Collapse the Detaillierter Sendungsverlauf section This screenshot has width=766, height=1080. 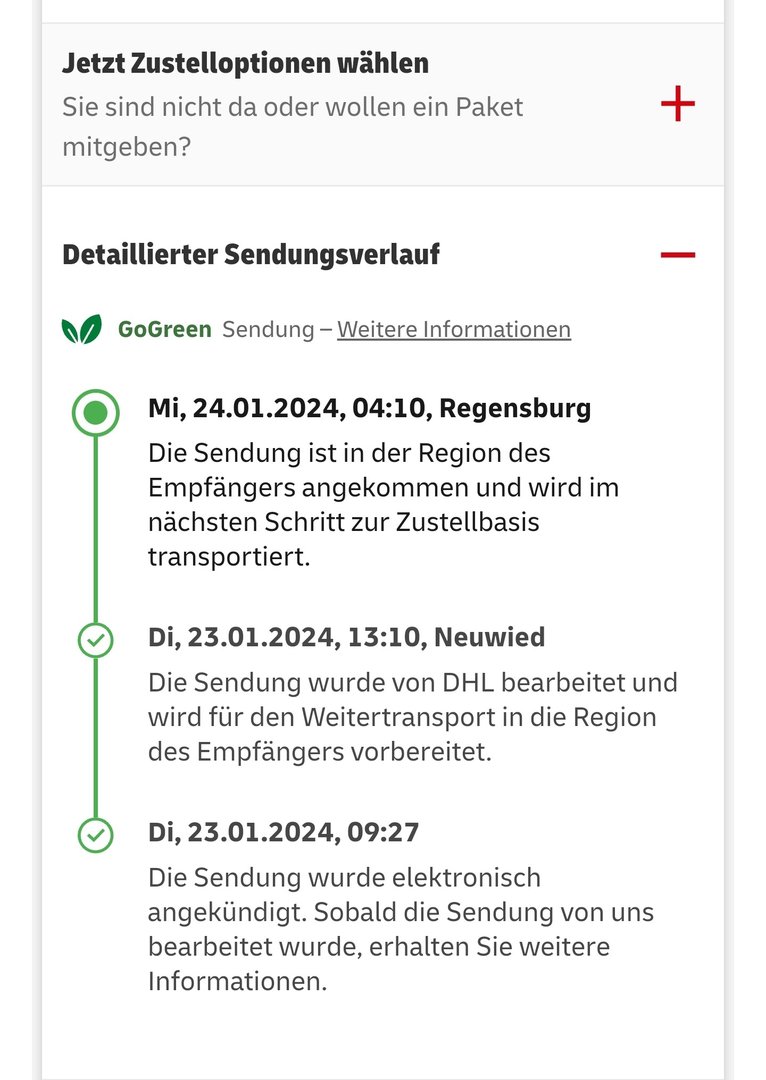coord(677,255)
